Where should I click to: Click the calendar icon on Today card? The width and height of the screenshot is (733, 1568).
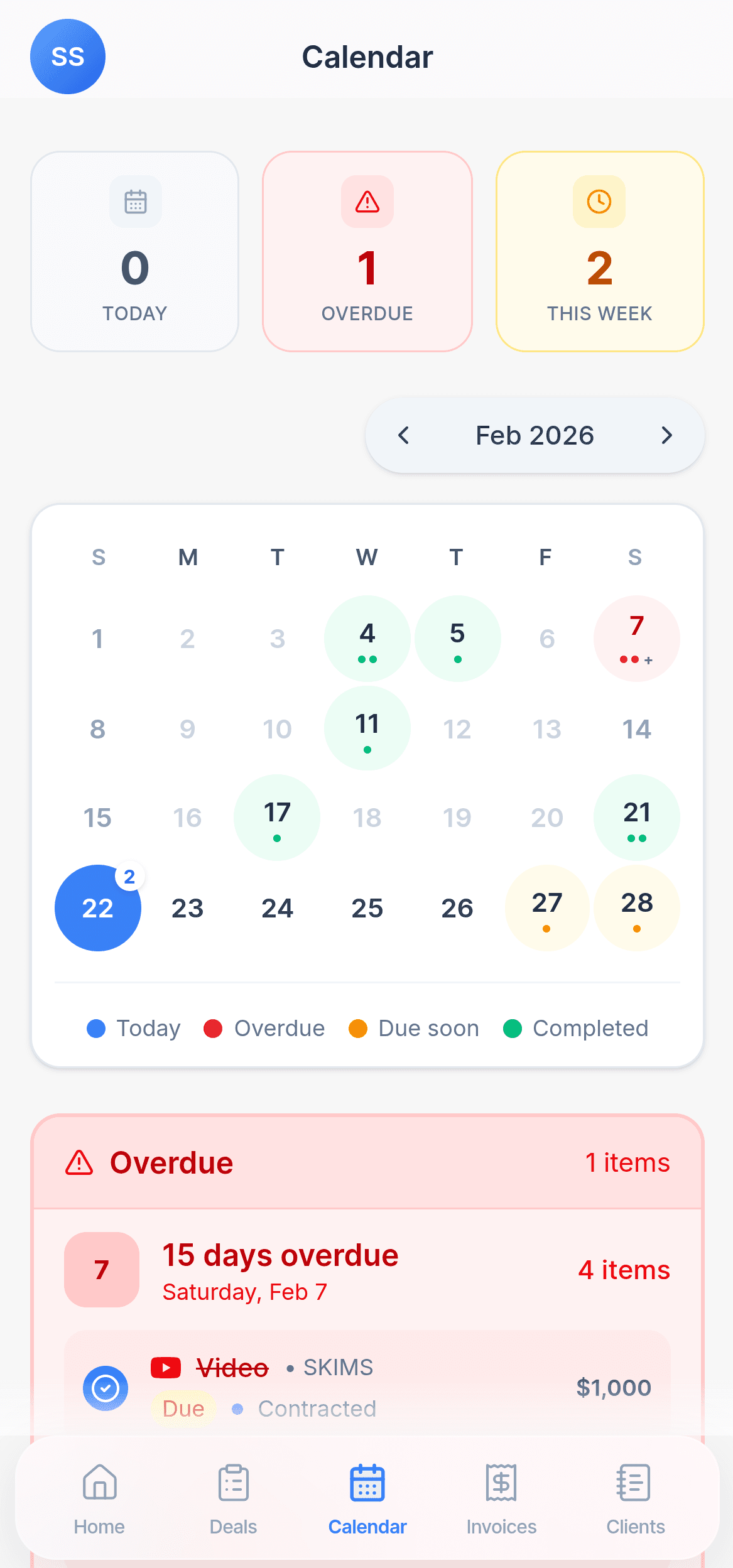coord(134,202)
